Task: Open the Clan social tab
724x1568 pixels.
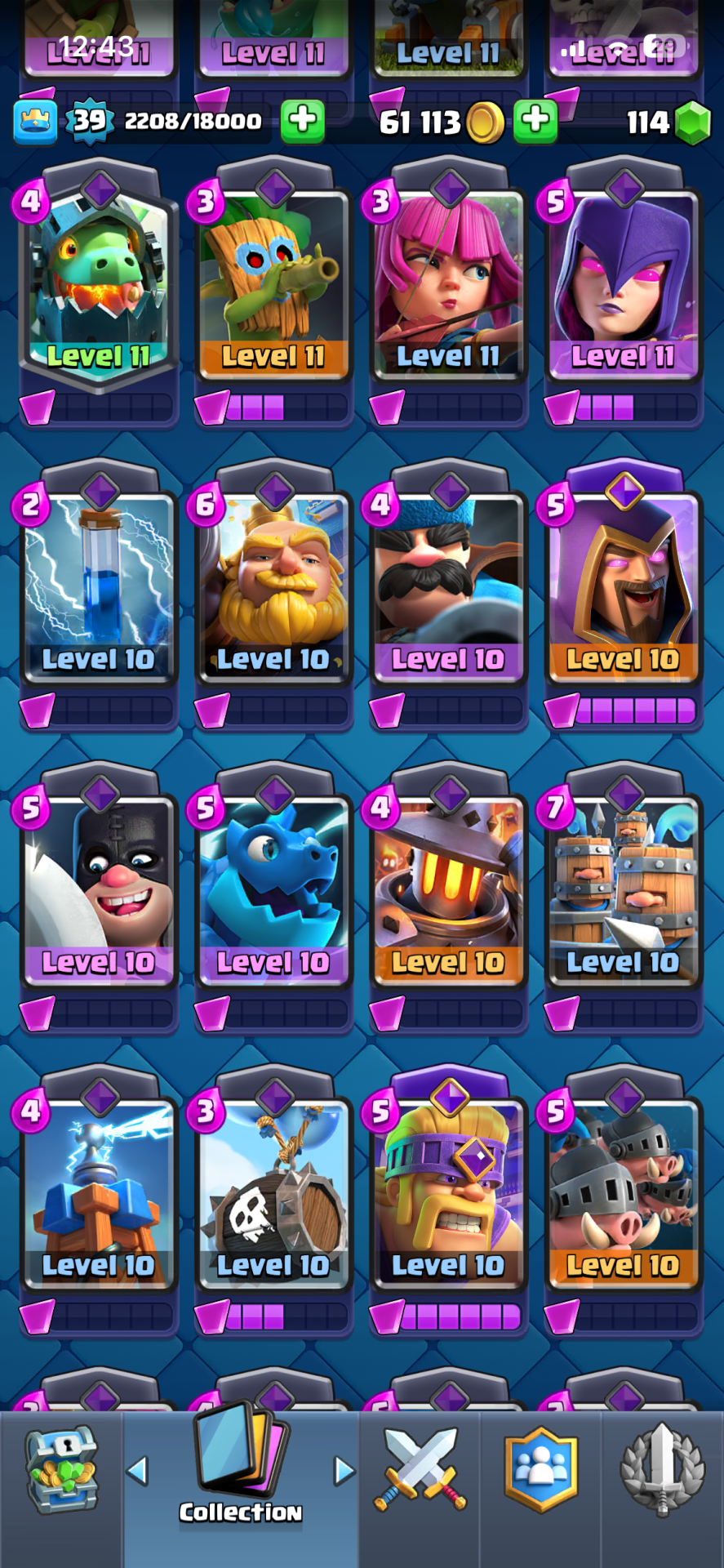Action: pos(540,1470)
